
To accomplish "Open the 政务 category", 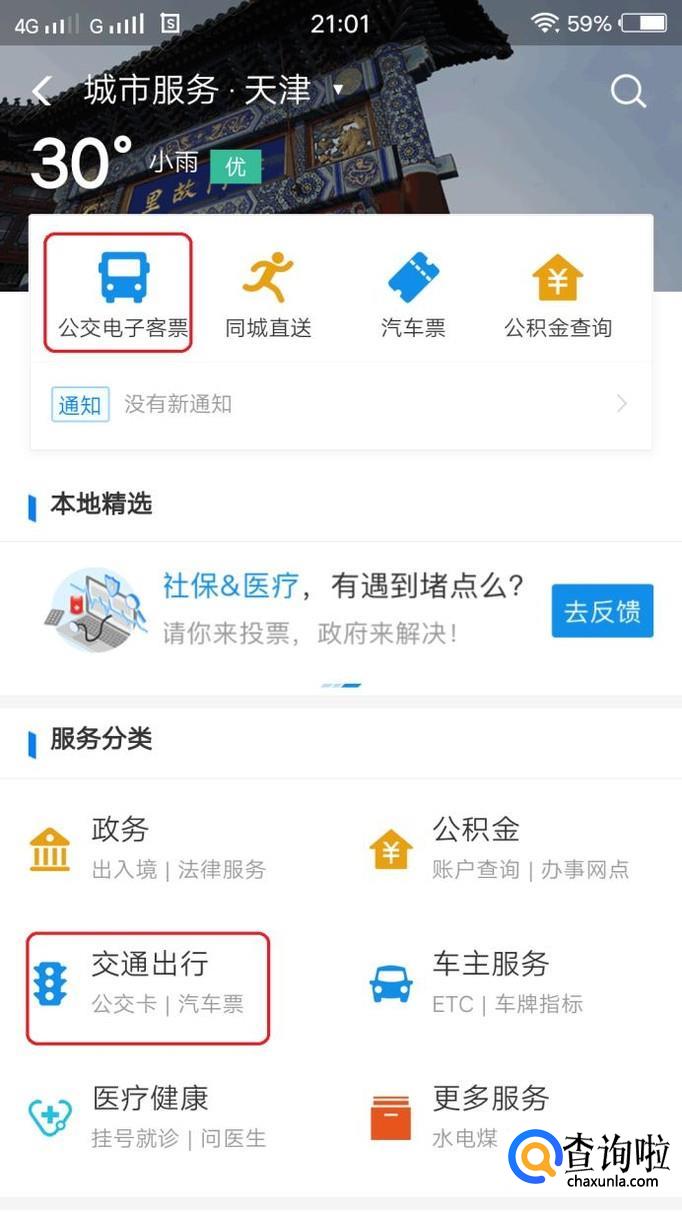I will click(150, 848).
